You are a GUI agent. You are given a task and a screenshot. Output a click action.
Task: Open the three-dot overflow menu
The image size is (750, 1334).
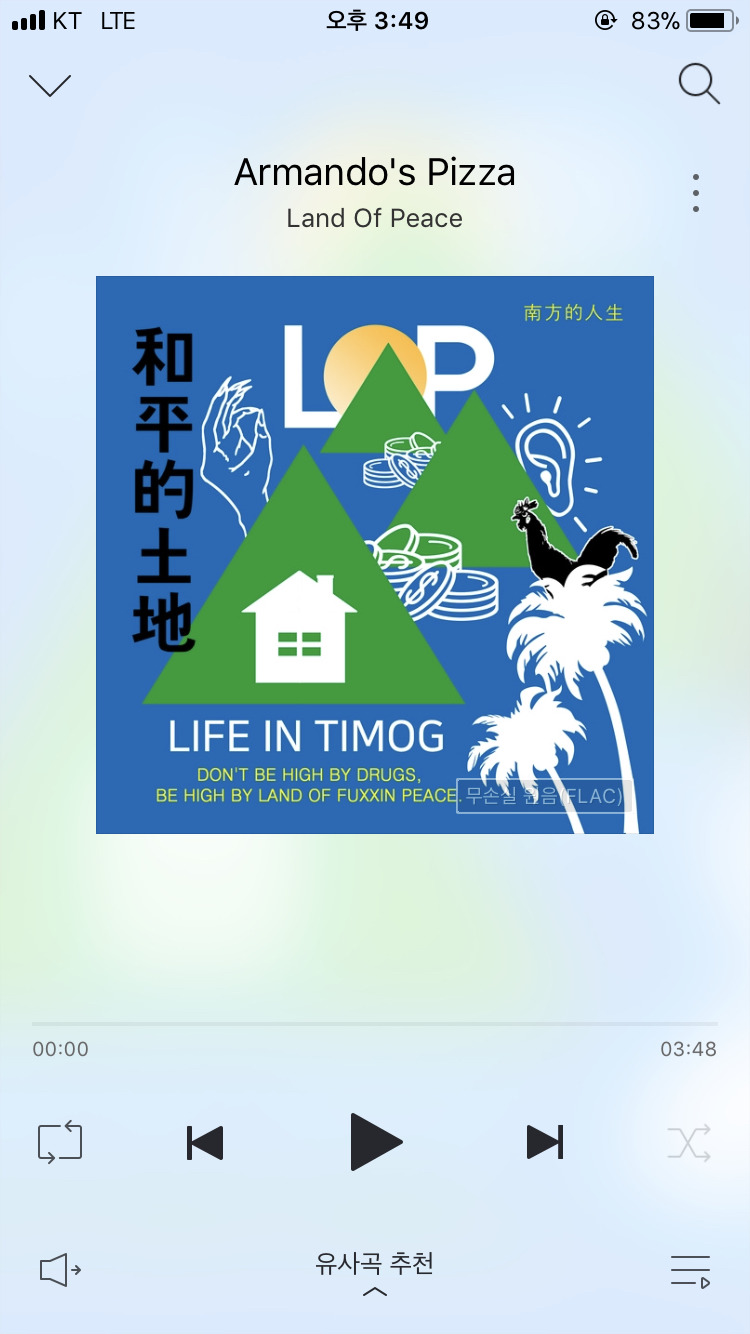pos(696,193)
